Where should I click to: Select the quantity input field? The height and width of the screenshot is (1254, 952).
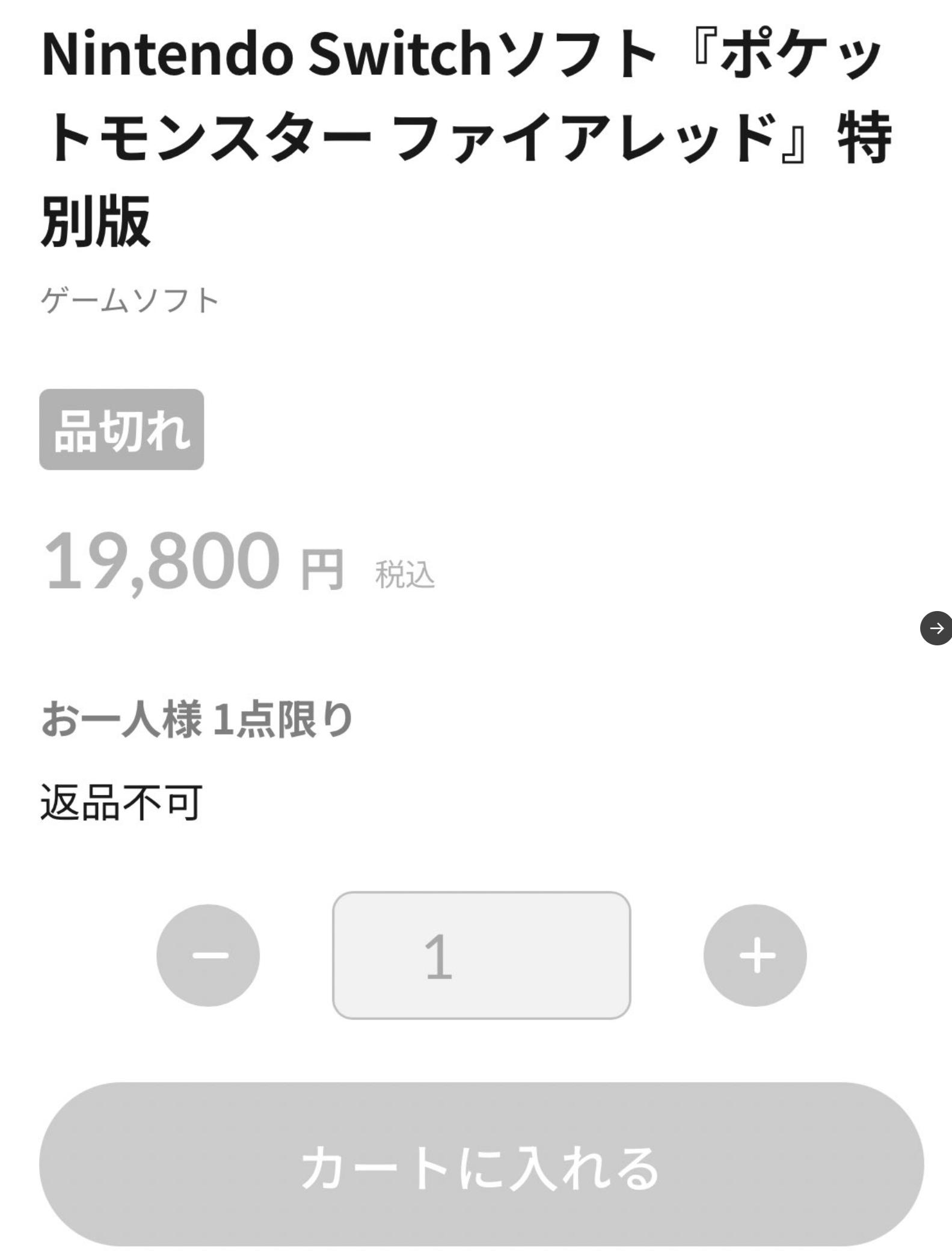point(481,955)
